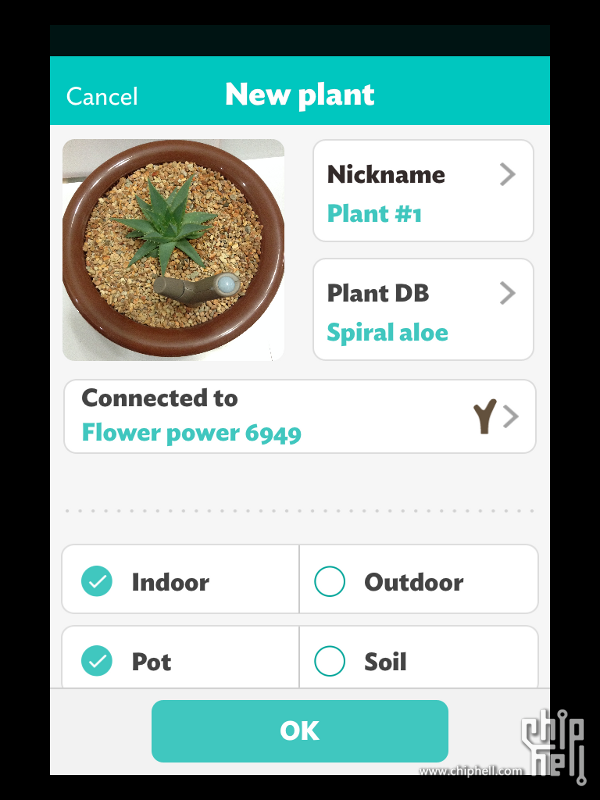Confirm with the OK button
The width and height of the screenshot is (600, 800).
click(x=300, y=731)
